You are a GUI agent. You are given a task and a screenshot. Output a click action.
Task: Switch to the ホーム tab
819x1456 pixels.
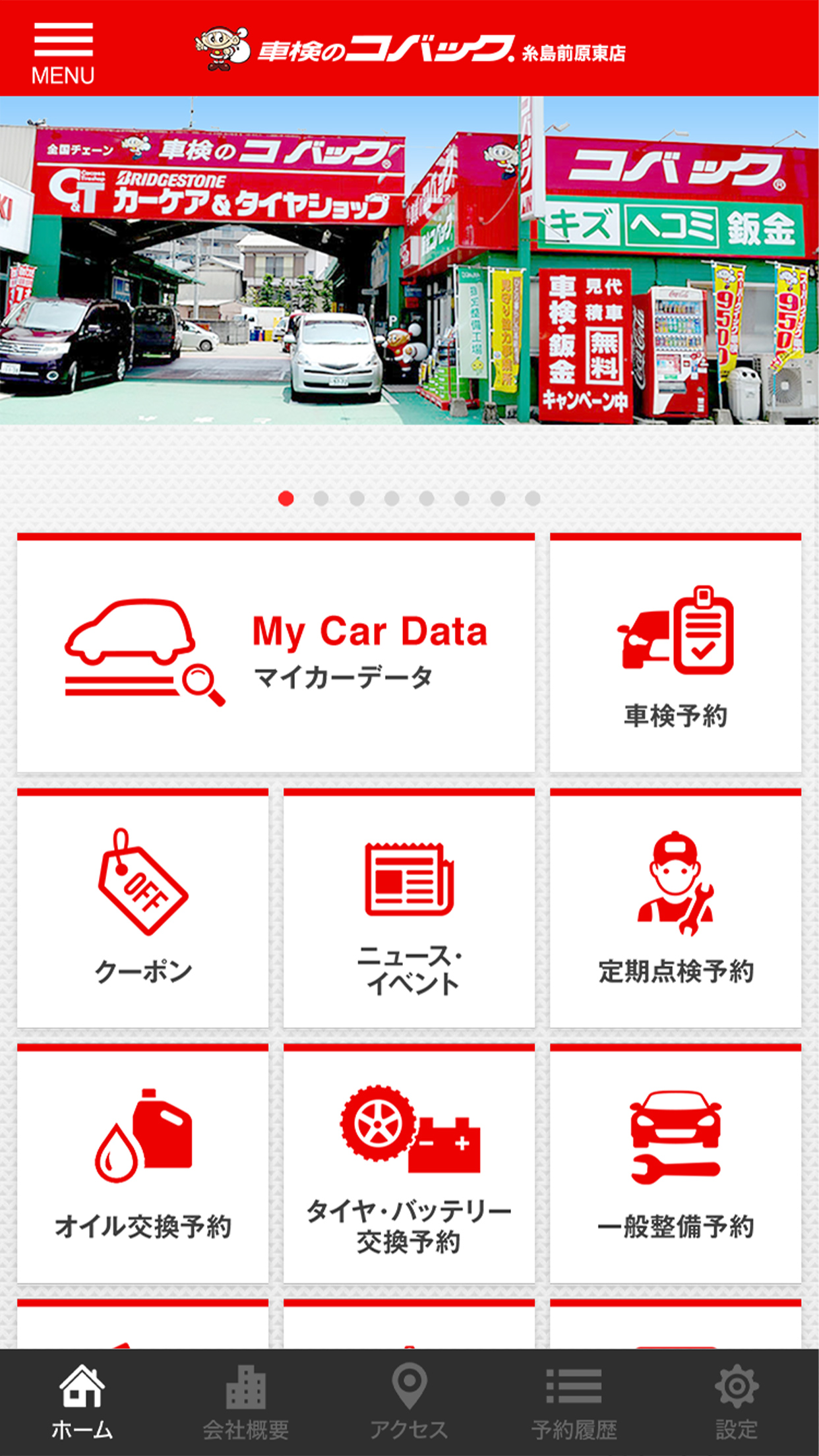click(82, 1402)
